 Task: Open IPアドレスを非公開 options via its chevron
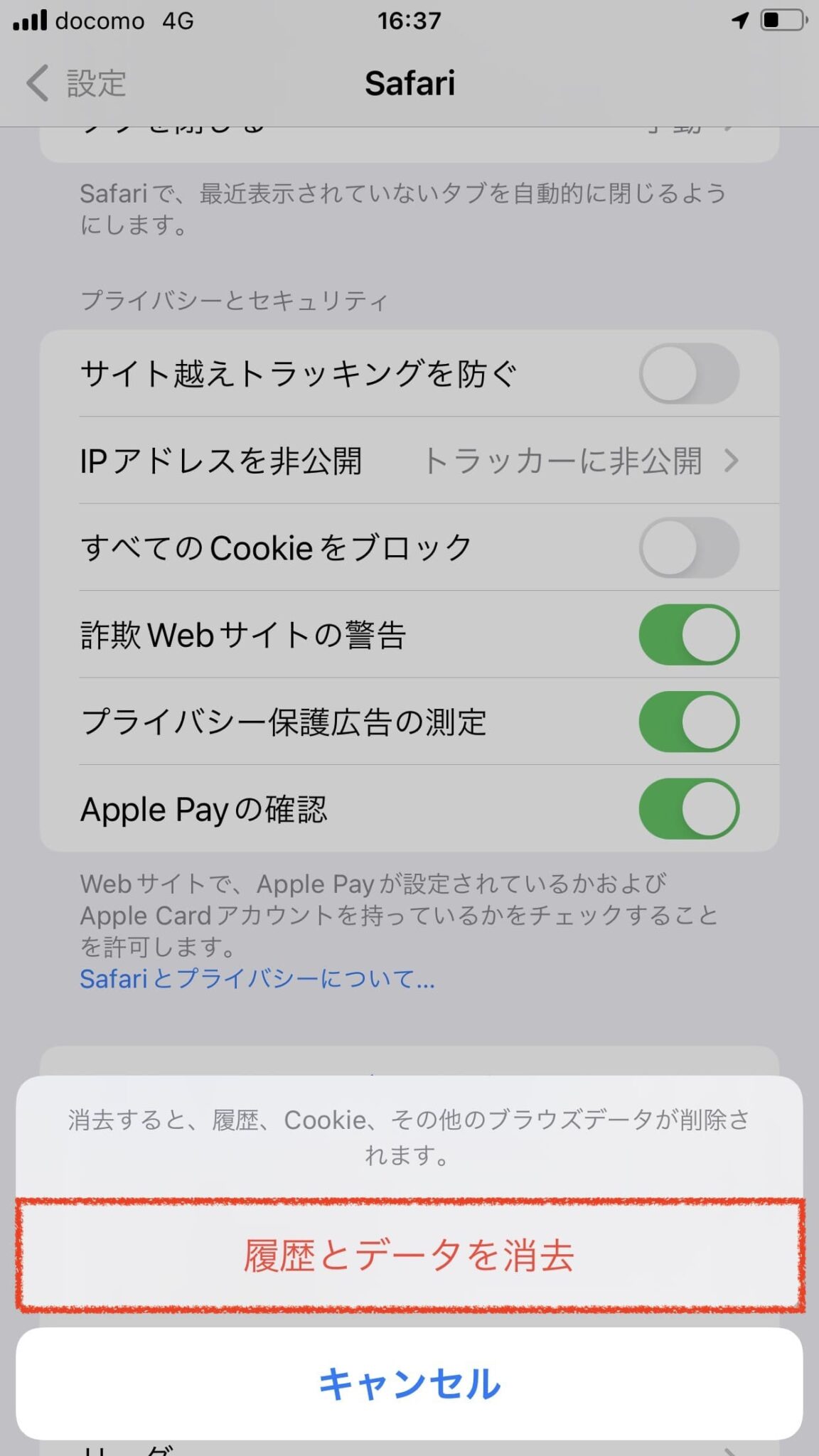pos(732,461)
